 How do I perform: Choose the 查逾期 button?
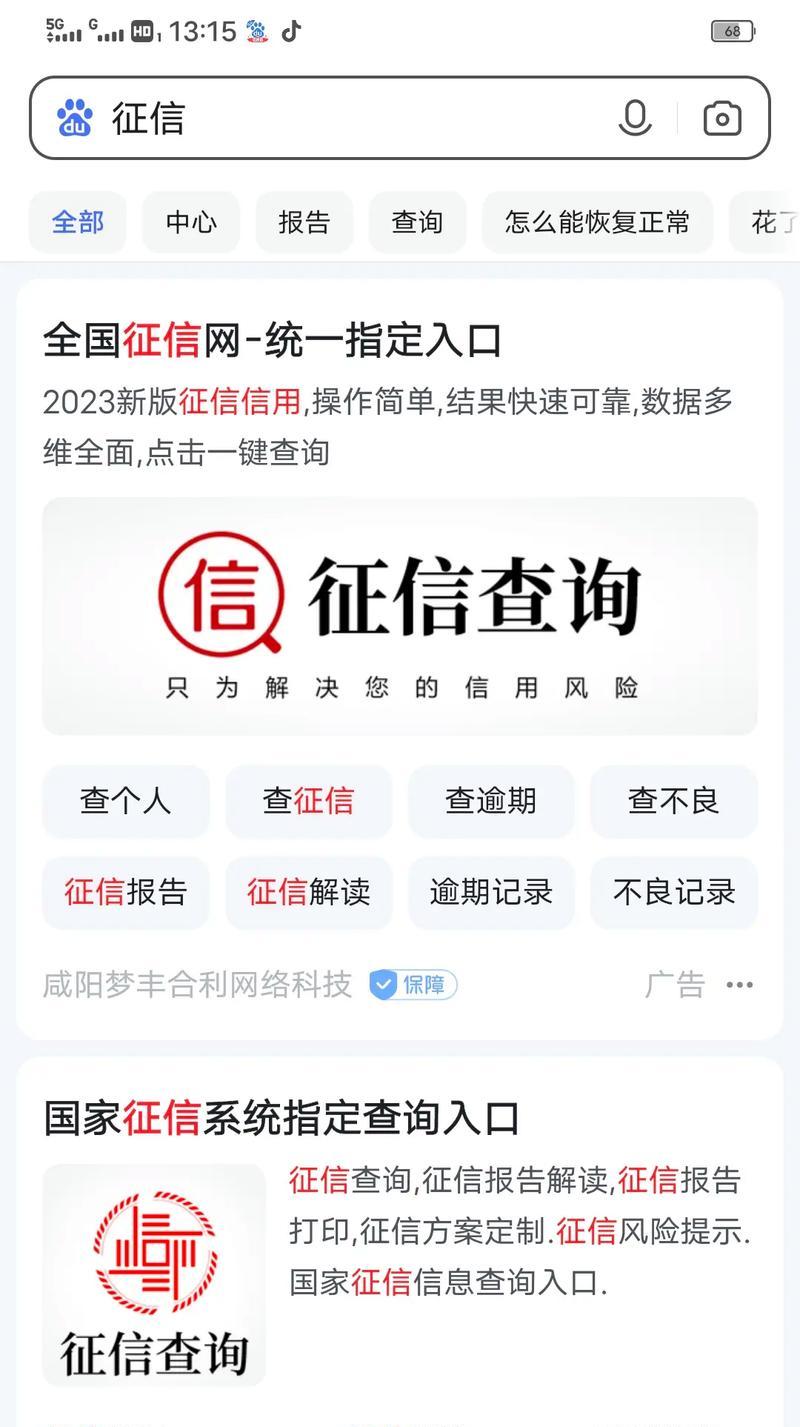click(x=491, y=801)
